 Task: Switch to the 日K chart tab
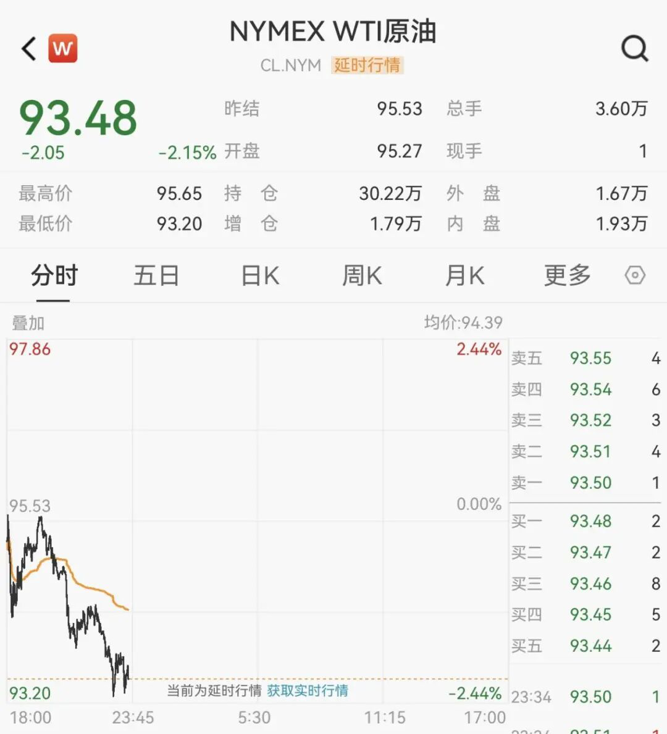tap(259, 275)
